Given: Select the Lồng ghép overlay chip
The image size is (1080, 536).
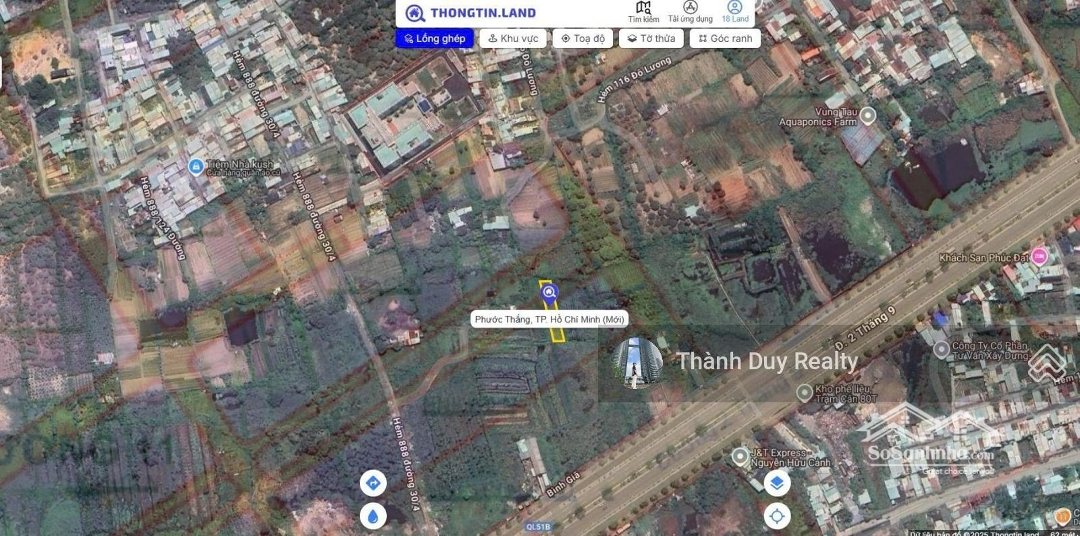Looking at the screenshot, I should coord(434,39).
